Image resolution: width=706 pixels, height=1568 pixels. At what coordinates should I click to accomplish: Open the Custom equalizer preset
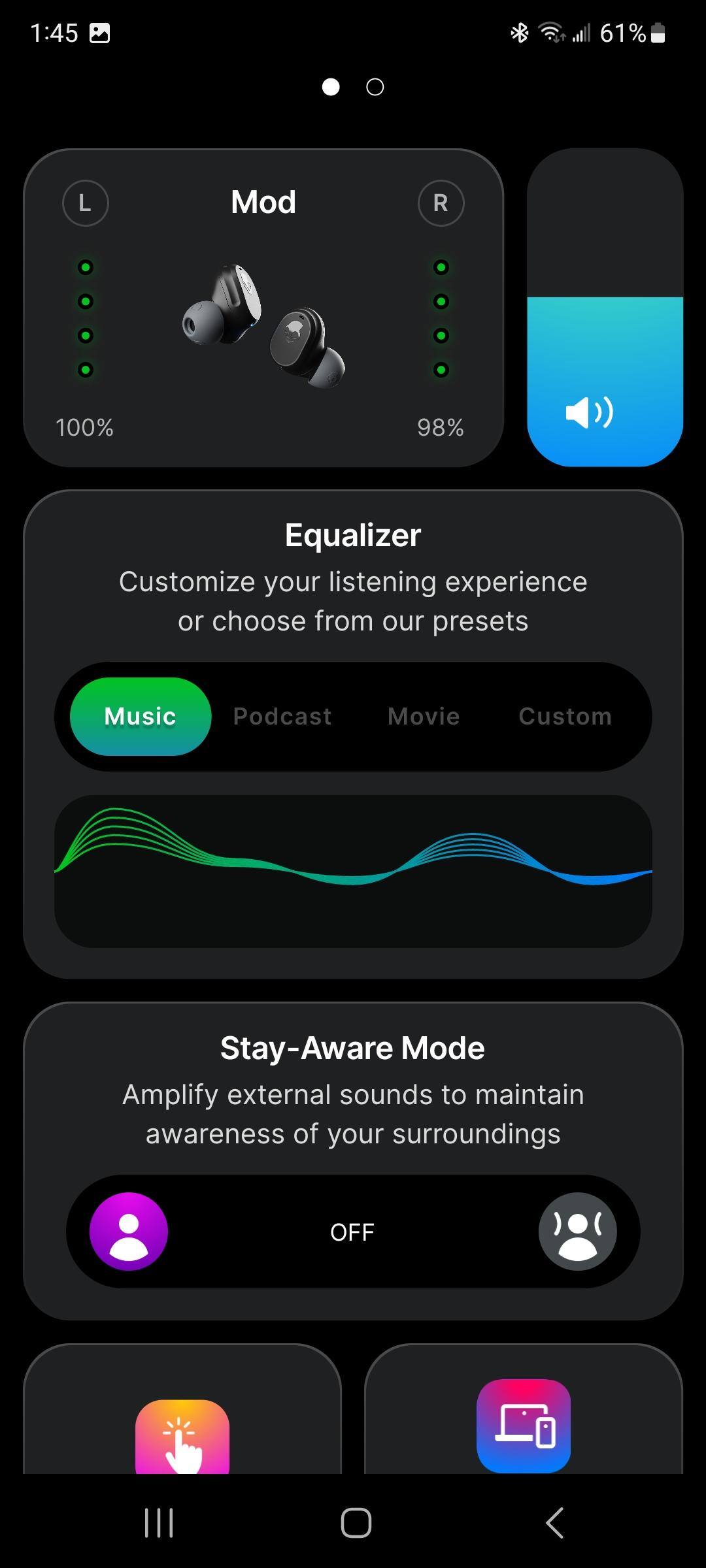[565, 717]
